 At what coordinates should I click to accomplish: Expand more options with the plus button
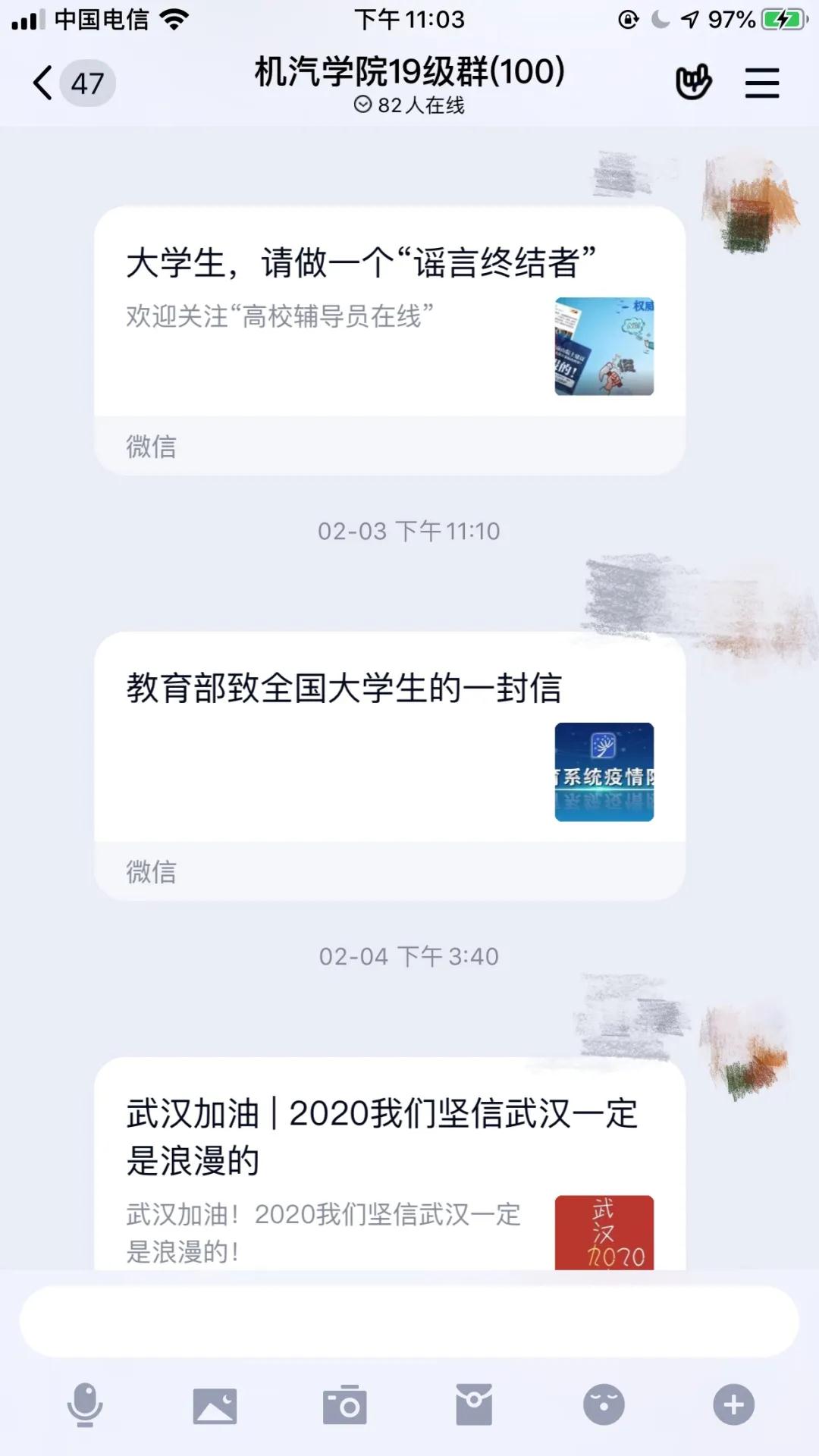point(733,1405)
